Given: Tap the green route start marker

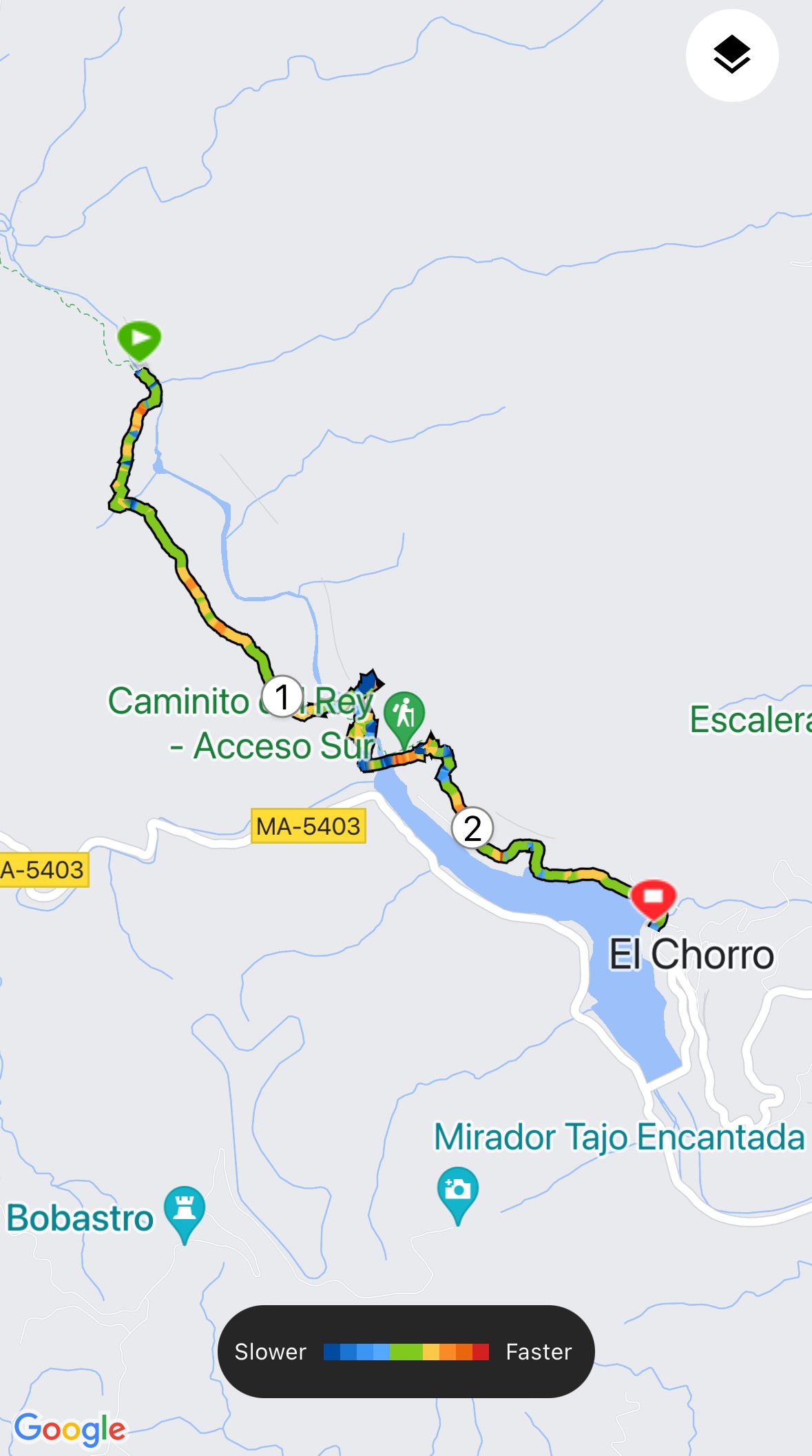Looking at the screenshot, I should point(139,340).
